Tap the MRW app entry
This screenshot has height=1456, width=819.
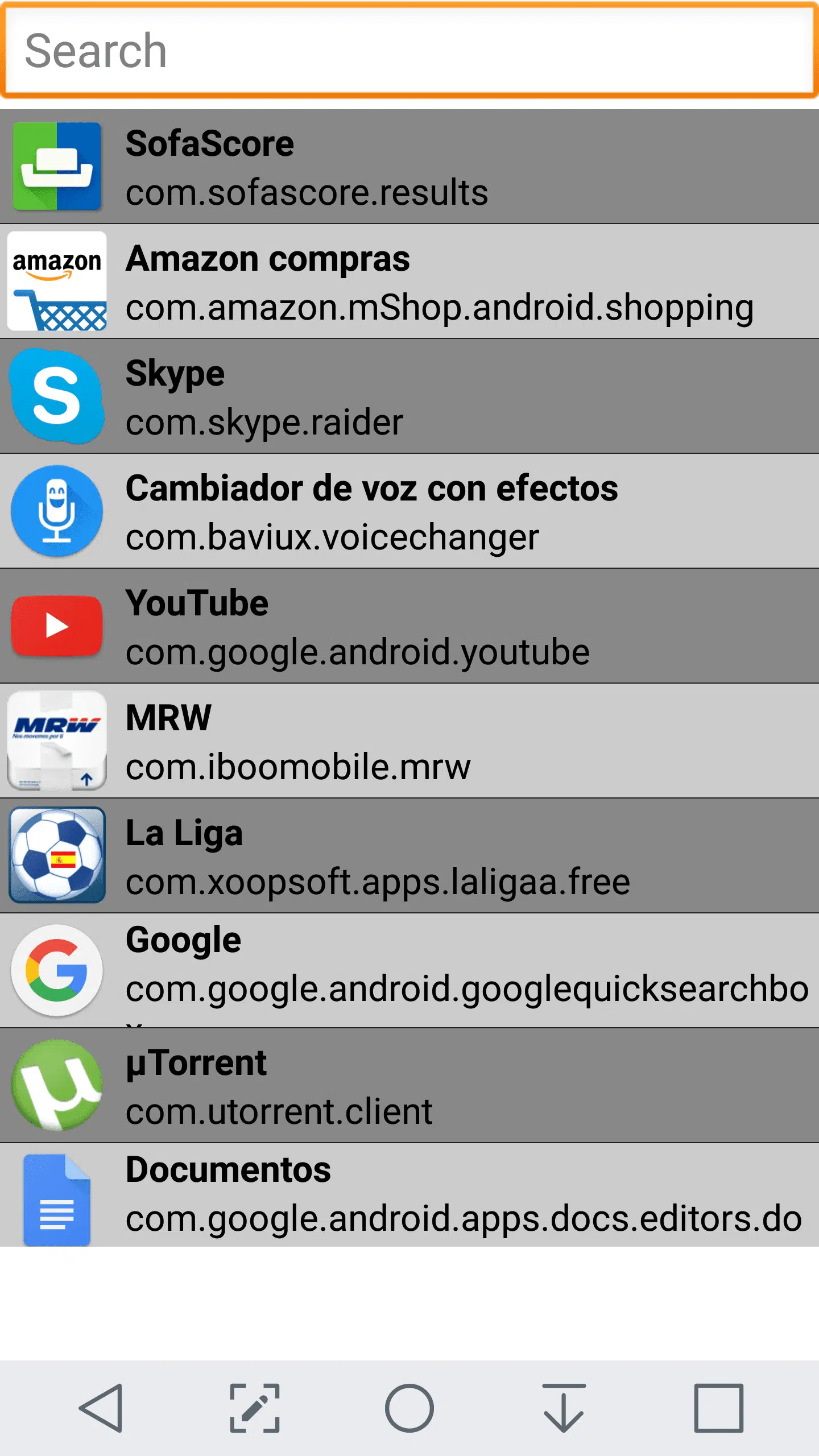[x=409, y=741]
